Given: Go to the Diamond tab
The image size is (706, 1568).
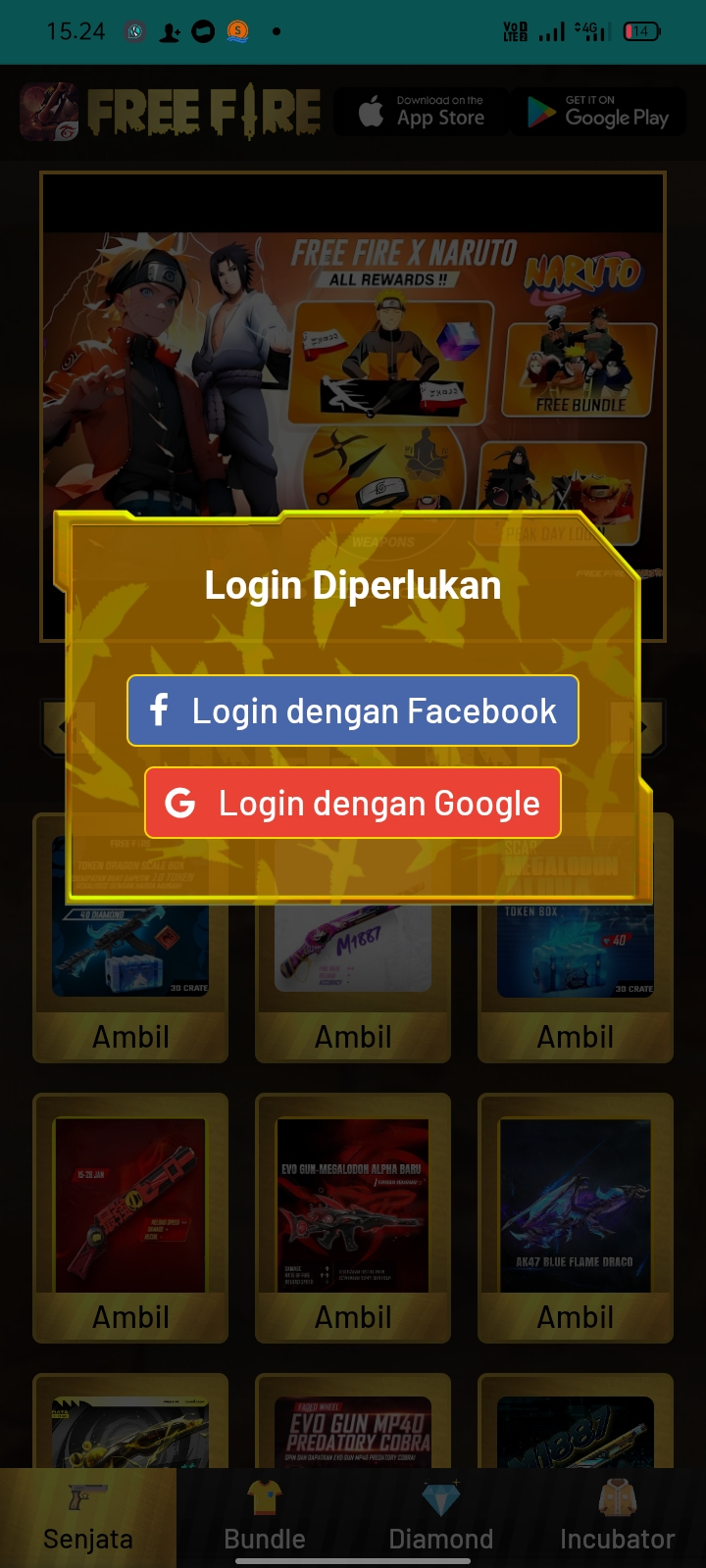Looking at the screenshot, I should pos(441,1518).
